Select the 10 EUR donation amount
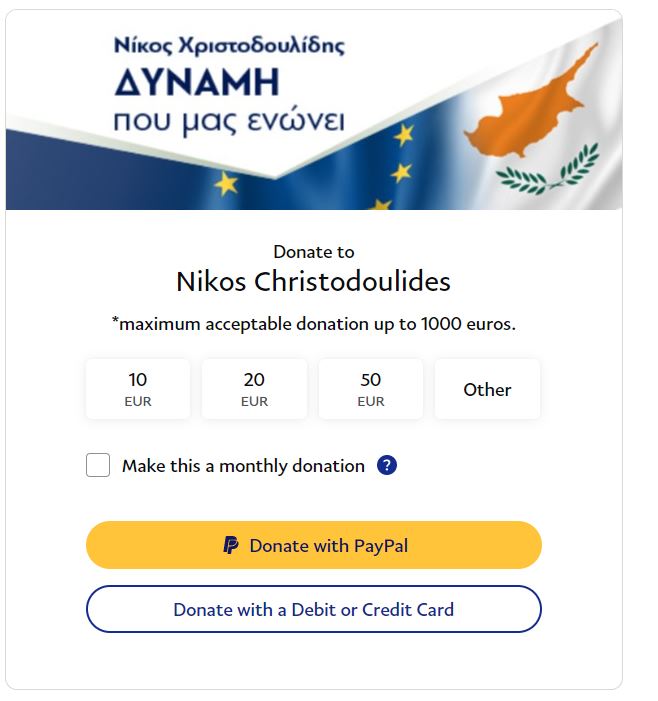 point(138,389)
